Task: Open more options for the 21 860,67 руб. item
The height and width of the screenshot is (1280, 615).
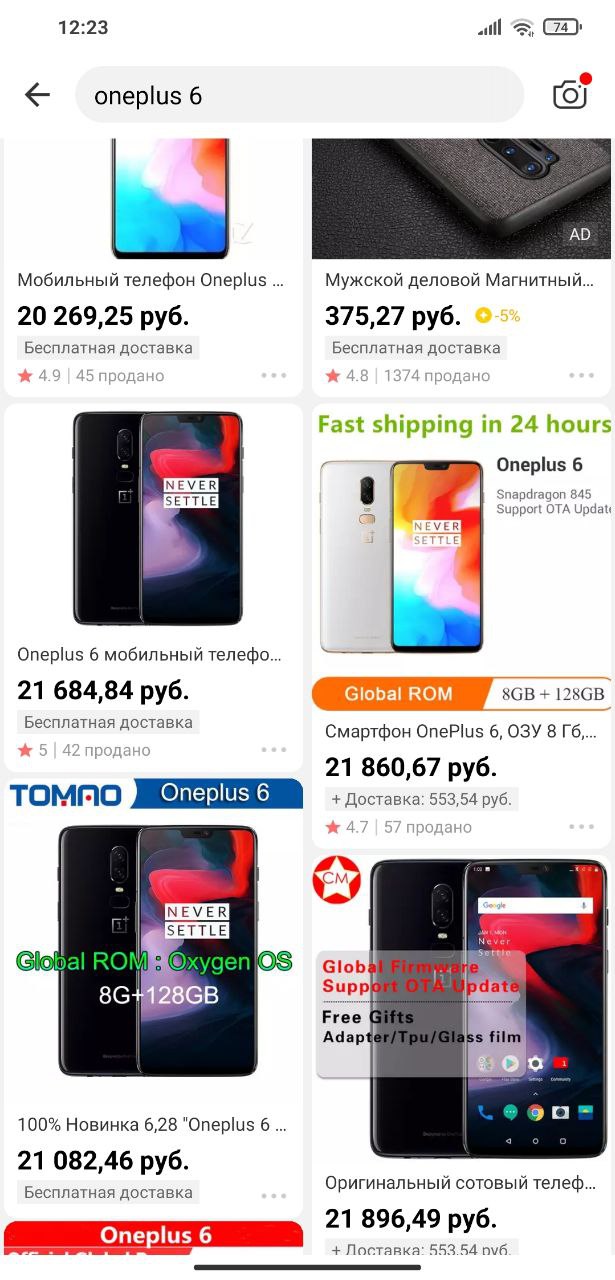Action: (x=582, y=827)
